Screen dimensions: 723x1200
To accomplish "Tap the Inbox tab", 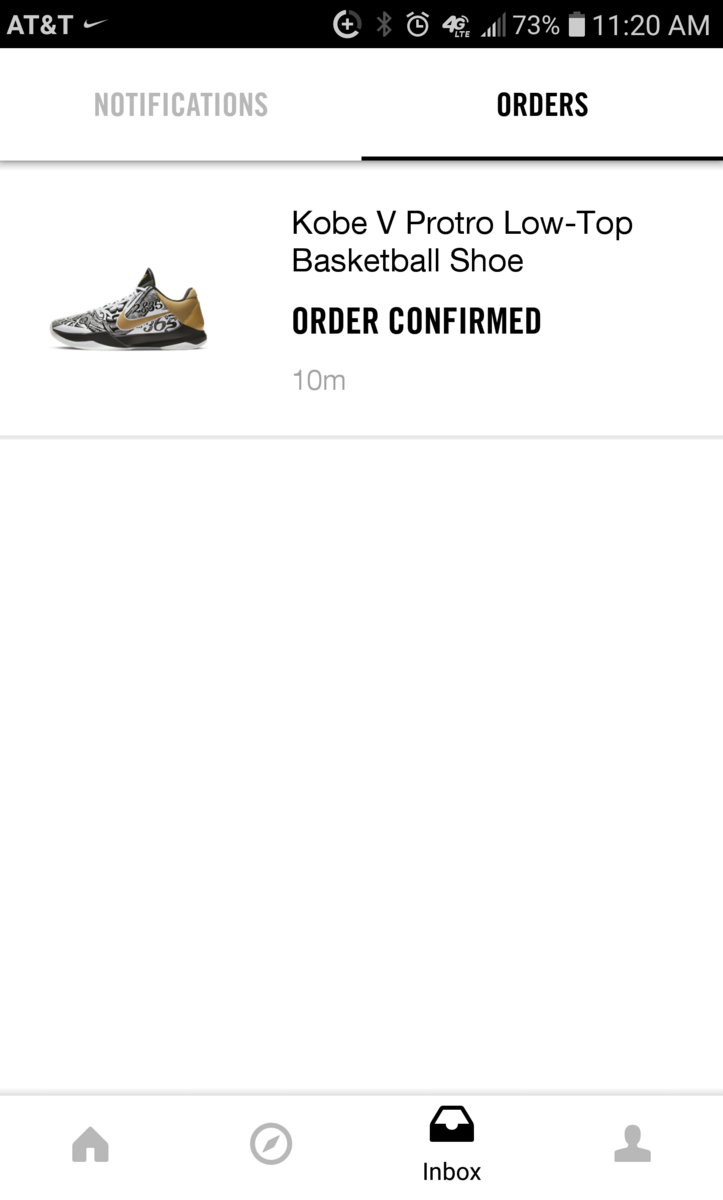I will [452, 1144].
